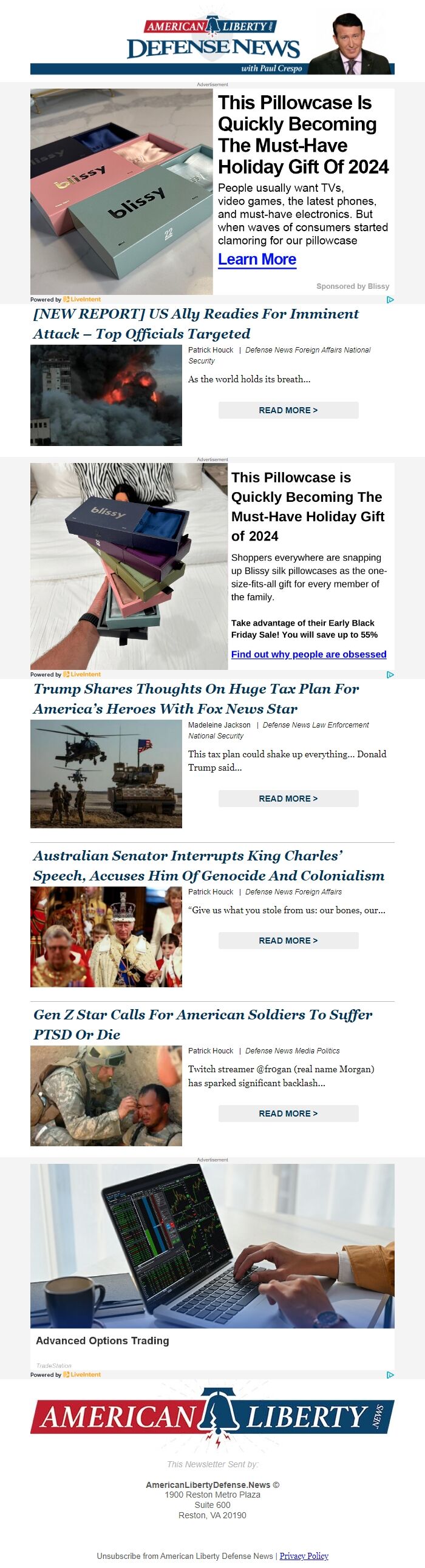This screenshot has height=1568, width=425.
Task: Open the Australian Senator King Charles headline
Action: (208, 865)
